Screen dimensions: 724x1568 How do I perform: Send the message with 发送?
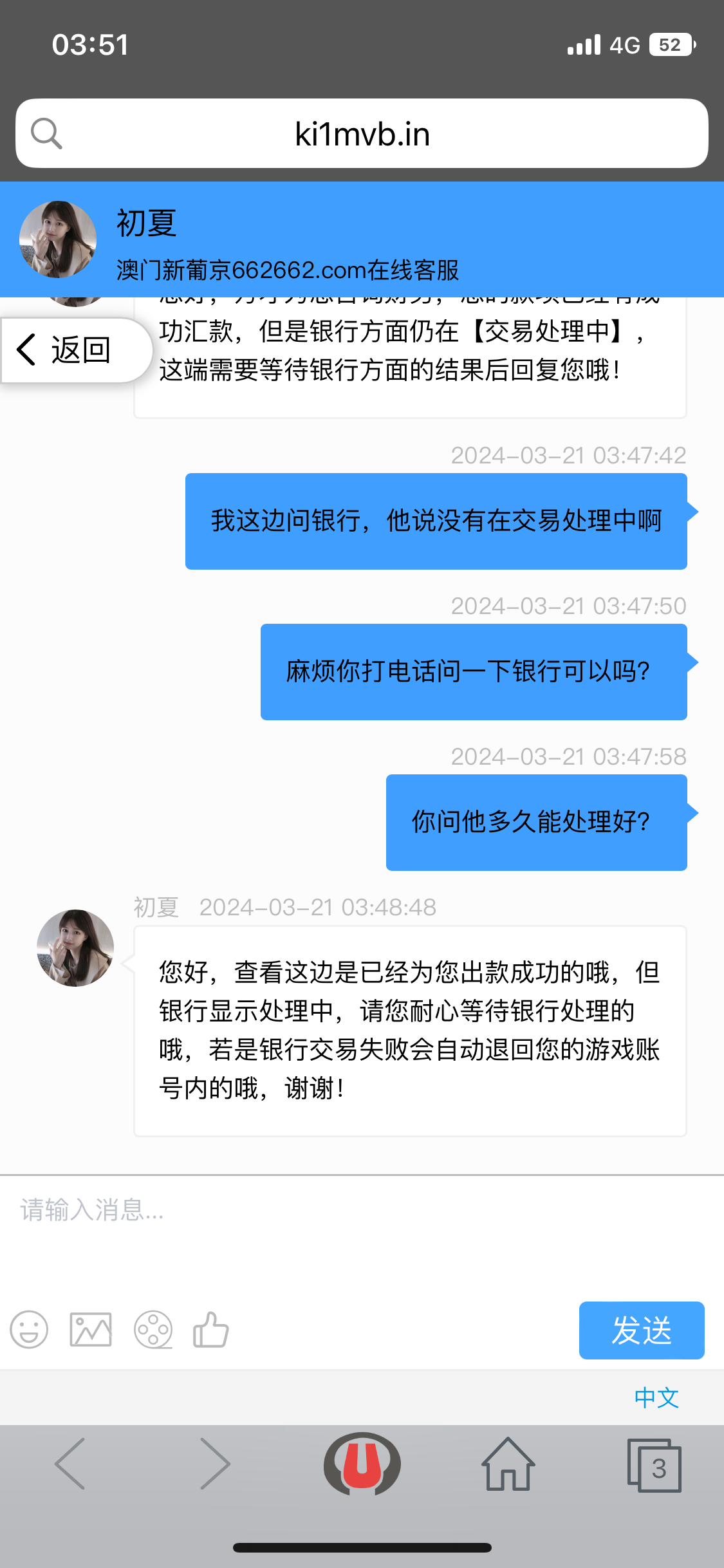click(641, 1330)
